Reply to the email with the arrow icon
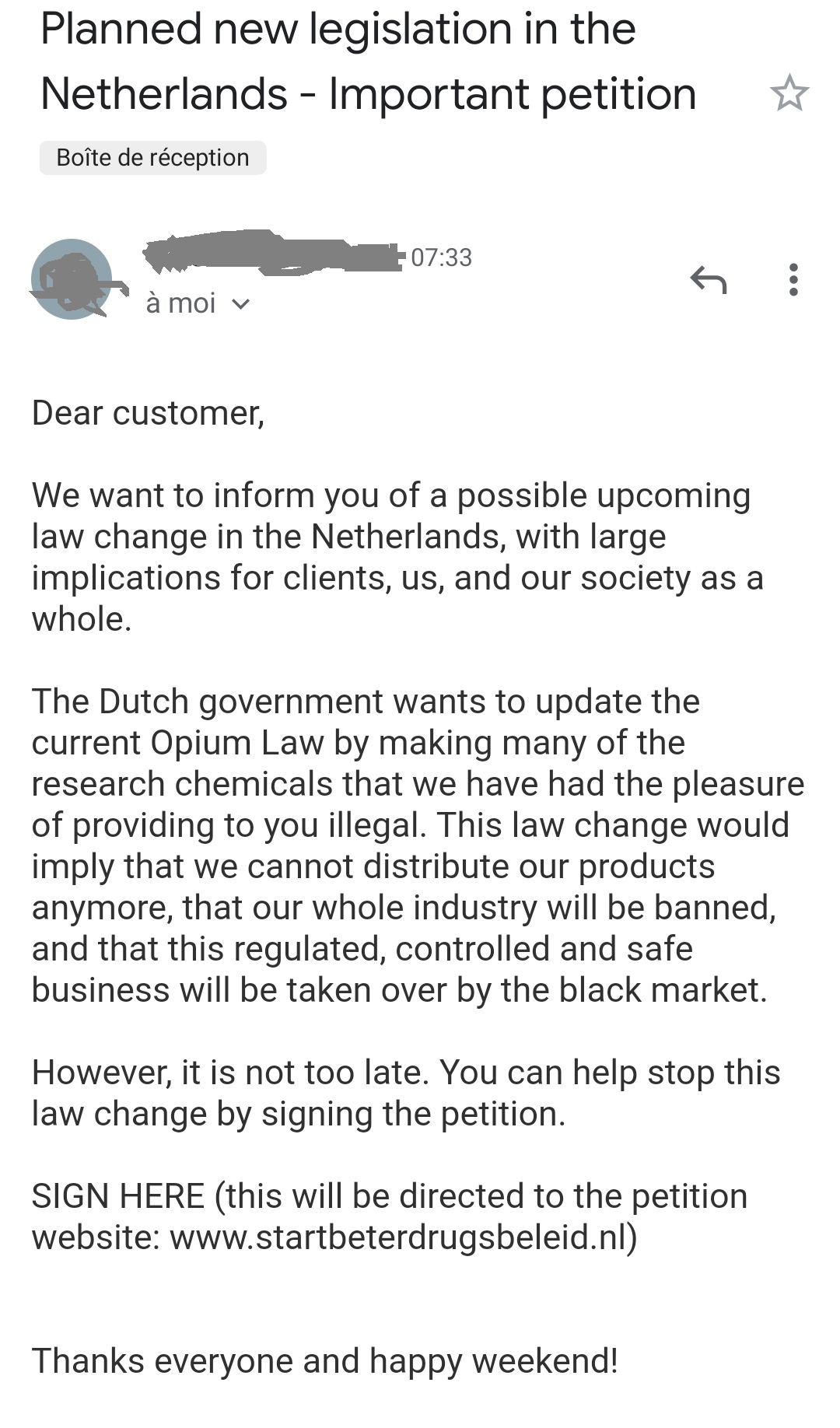This screenshot has height=1428, width=840. (708, 279)
